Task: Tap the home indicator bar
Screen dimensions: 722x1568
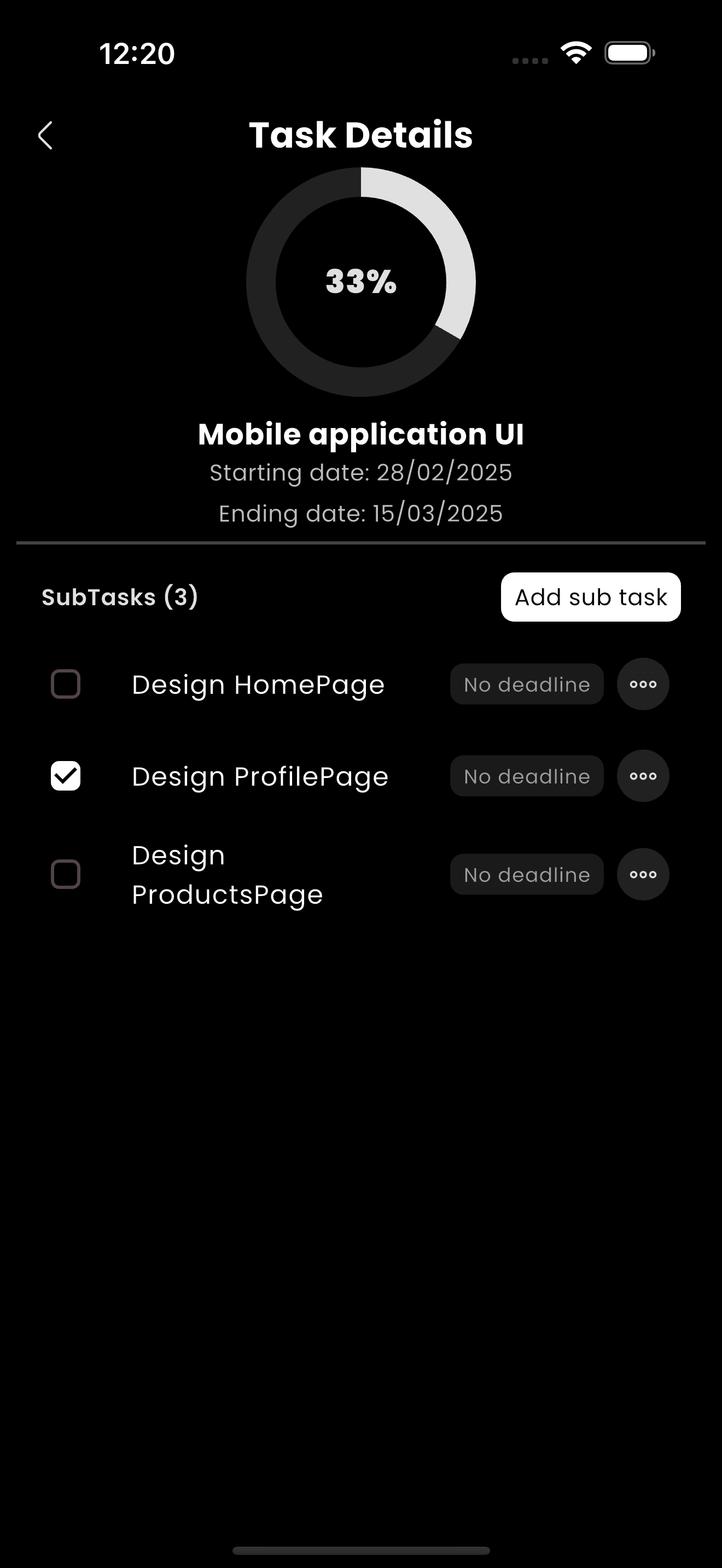Action: click(360, 1550)
